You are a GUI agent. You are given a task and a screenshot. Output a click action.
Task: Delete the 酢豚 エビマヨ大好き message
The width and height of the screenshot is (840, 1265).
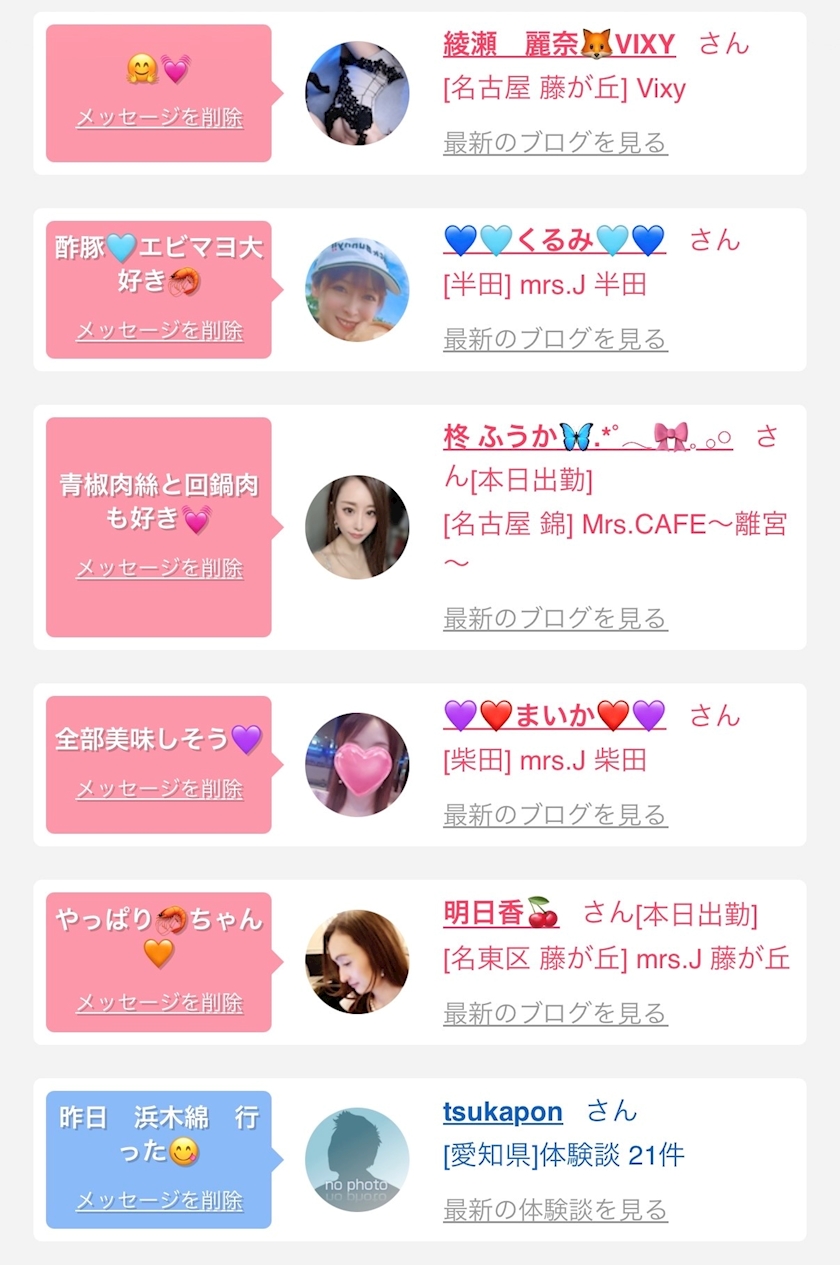pyautogui.click(x=159, y=330)
